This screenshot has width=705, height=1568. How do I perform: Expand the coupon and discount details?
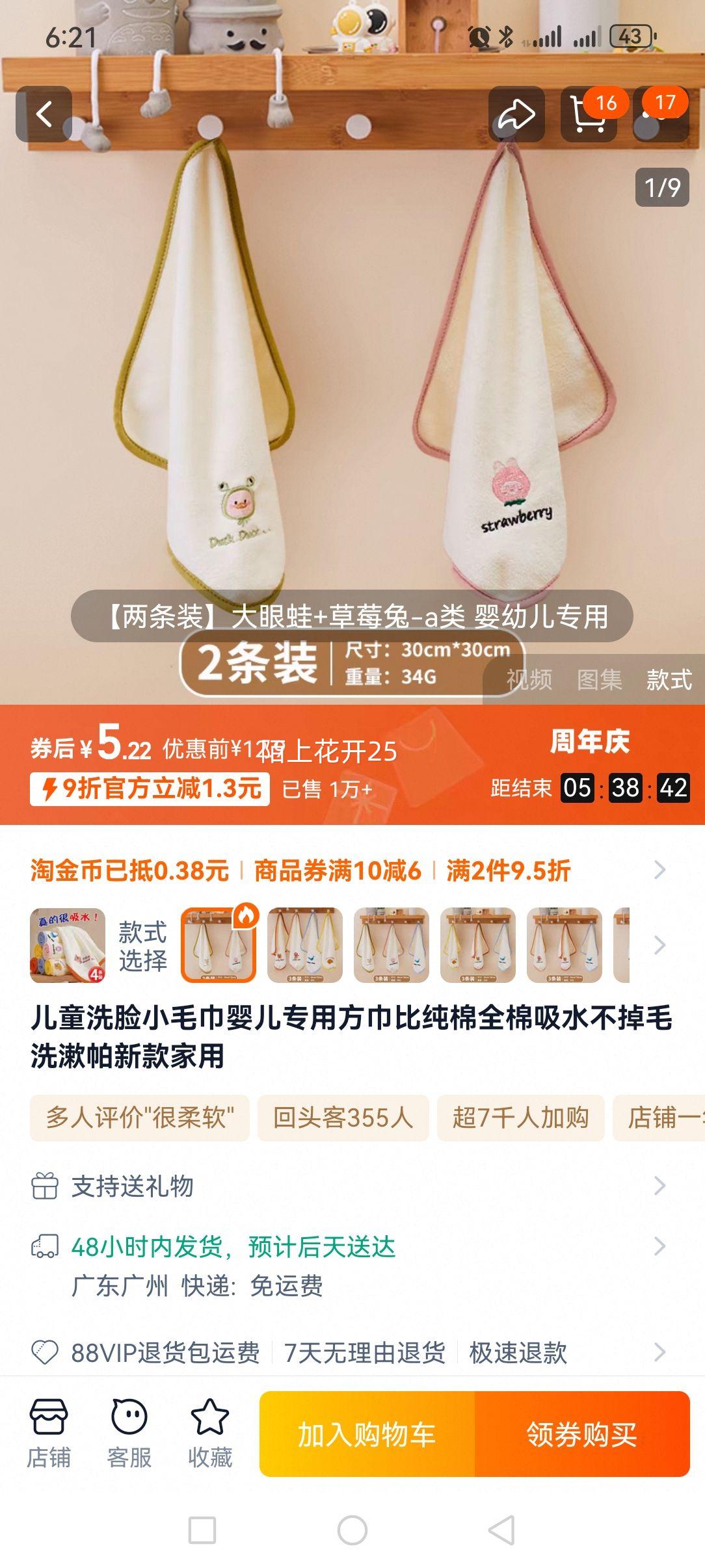coord(659,870)
